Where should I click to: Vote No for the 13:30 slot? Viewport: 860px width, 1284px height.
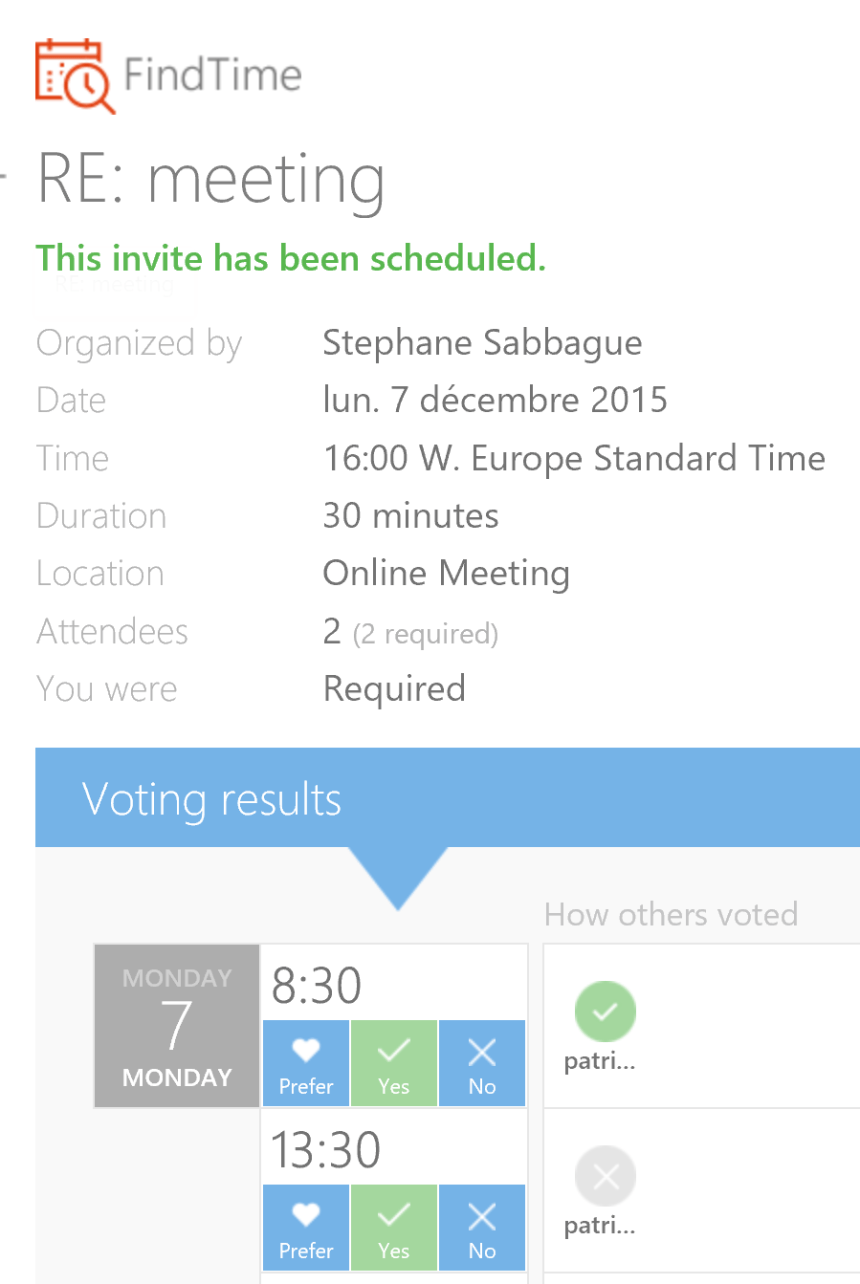point(482,1227)
